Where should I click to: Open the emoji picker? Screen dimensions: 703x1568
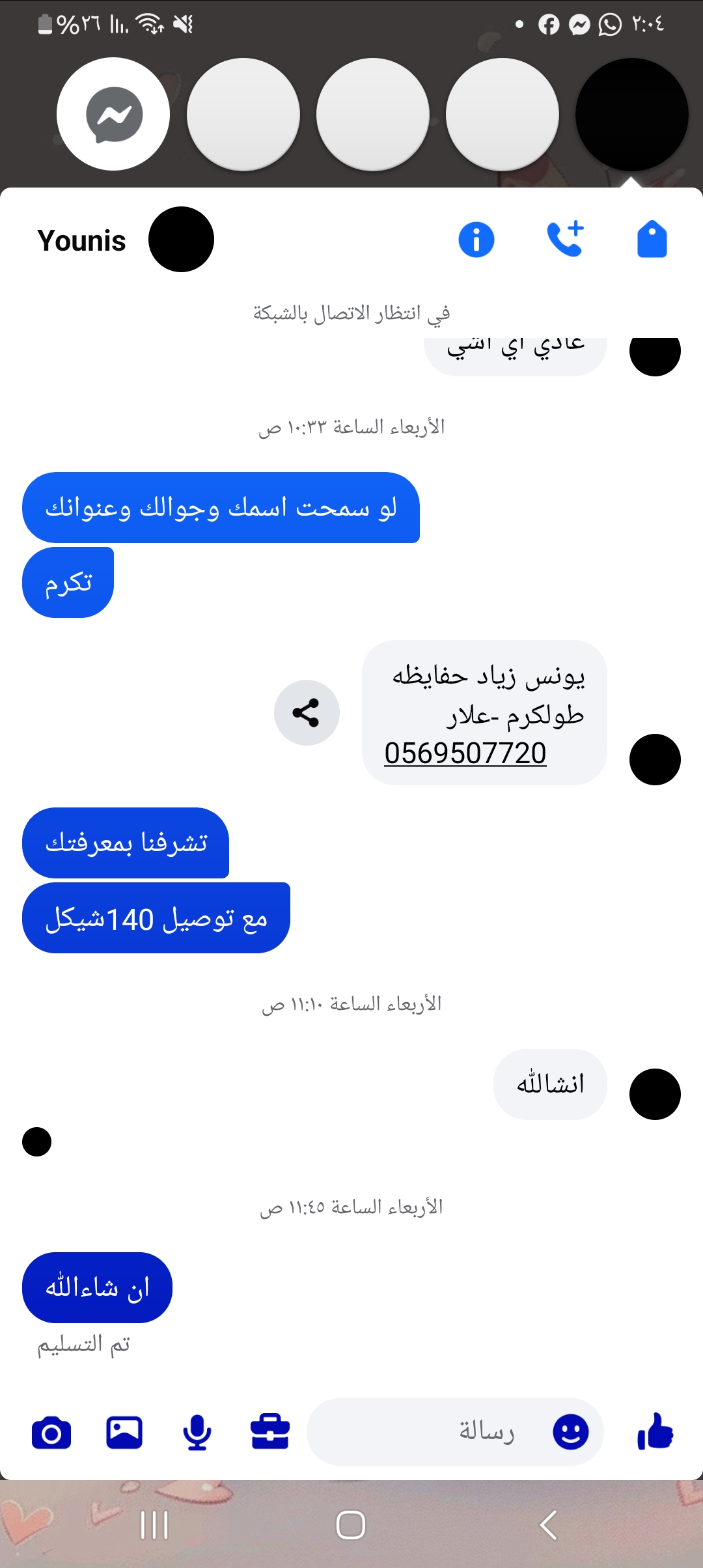click(x=571, y=1432)
